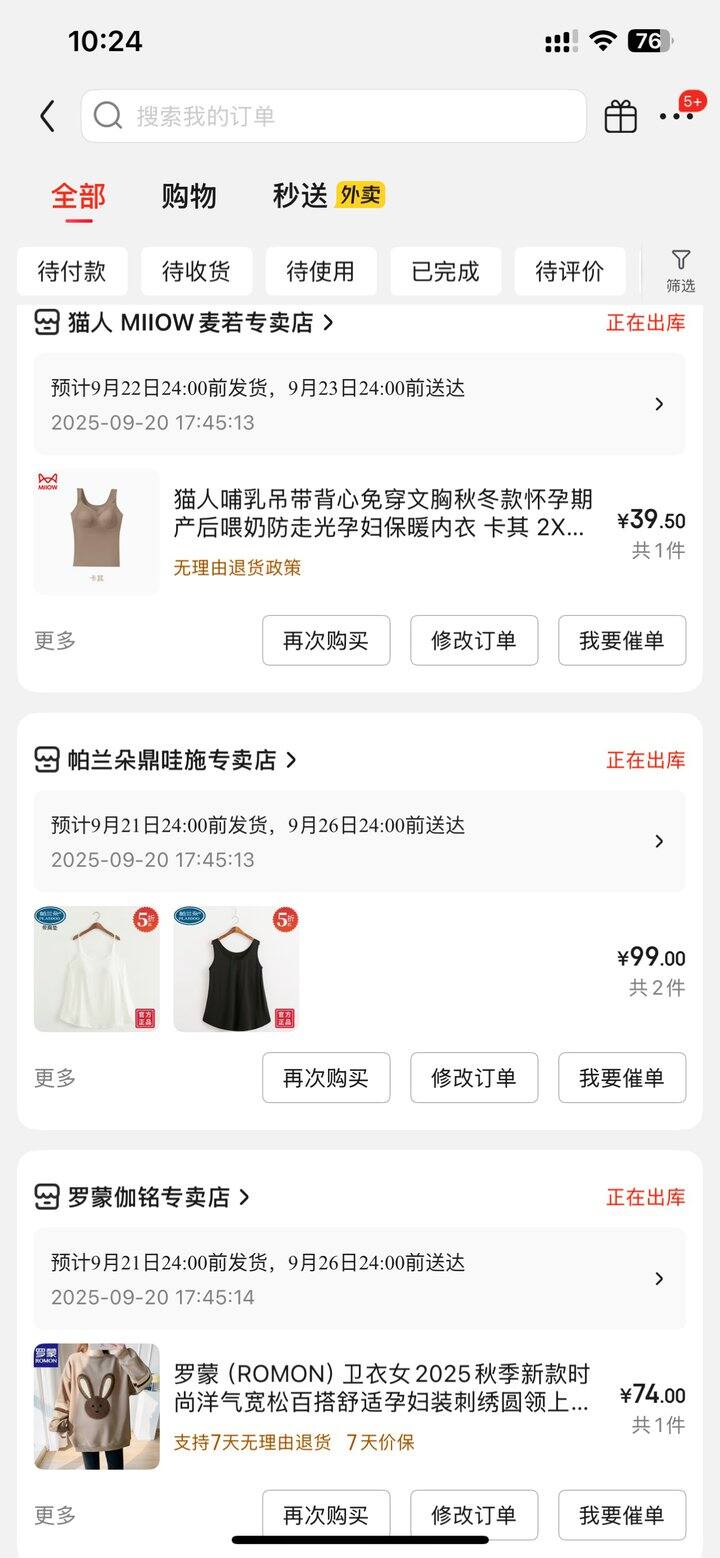Visit the 猫人 MIIOW 麦若专卖店 store
This screenshot has height=1558, width=720.
(x=190, y=323)
